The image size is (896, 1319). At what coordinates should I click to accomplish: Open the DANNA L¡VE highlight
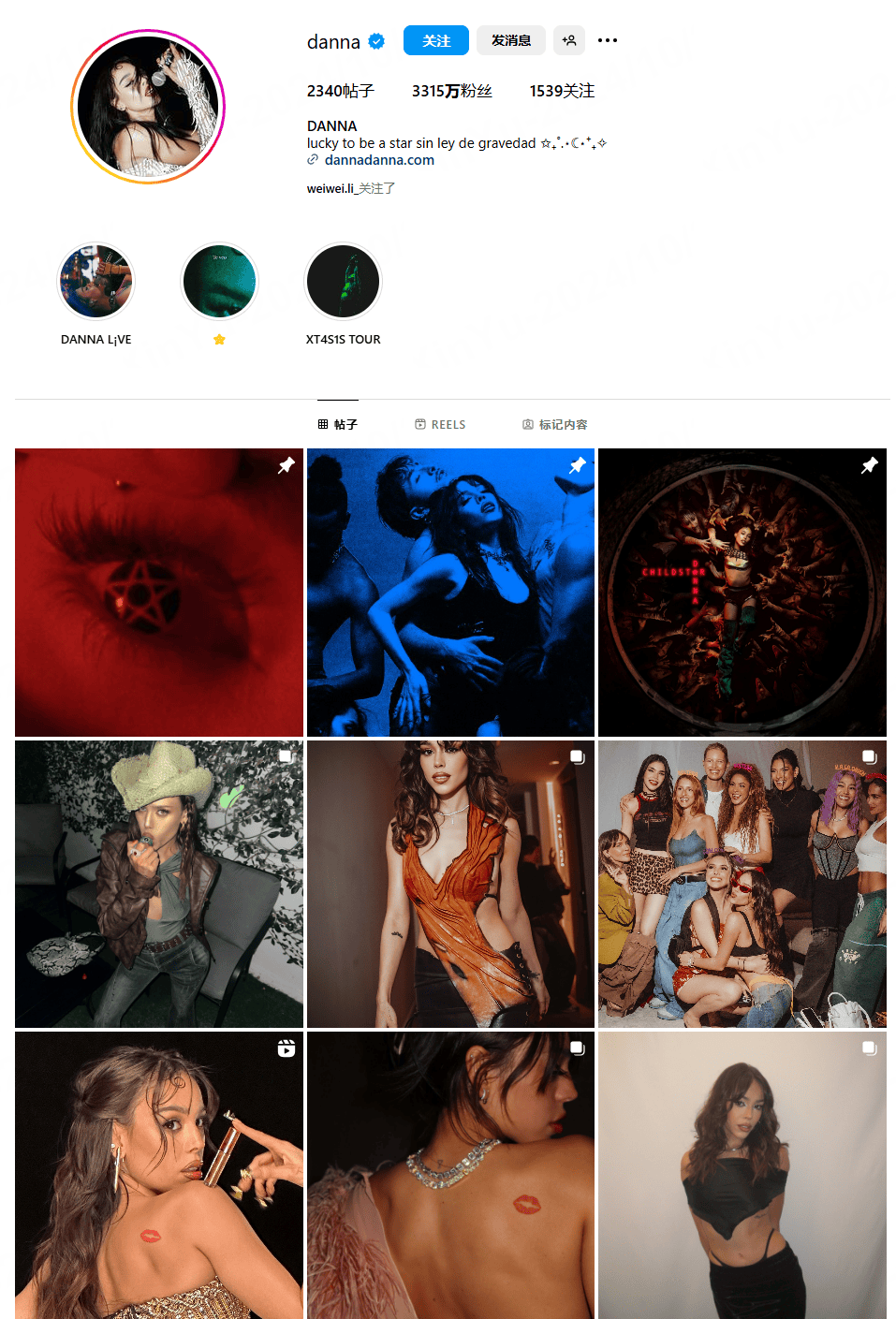click(96, 282)
